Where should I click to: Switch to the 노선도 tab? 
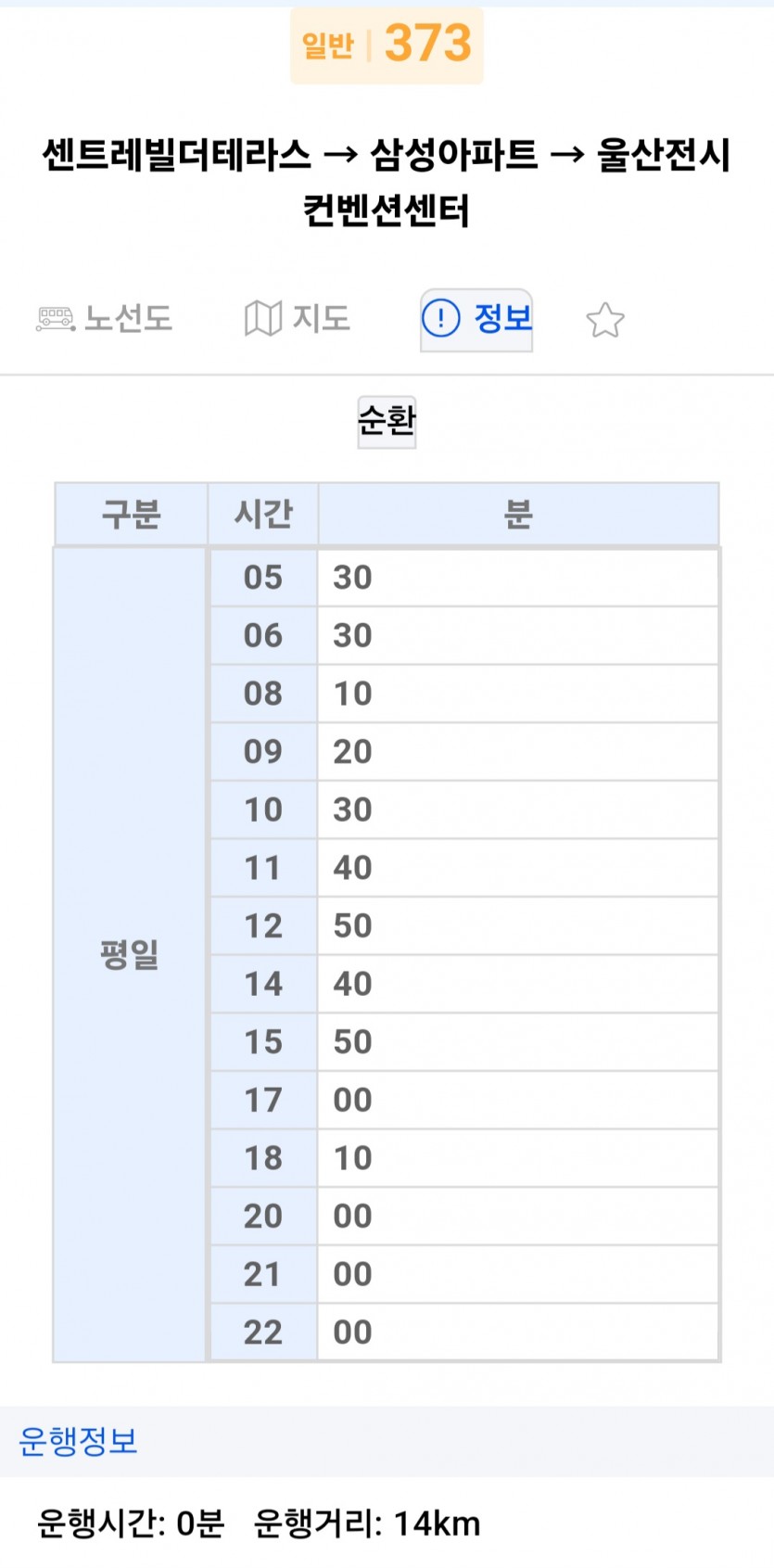tap(105, 319)
